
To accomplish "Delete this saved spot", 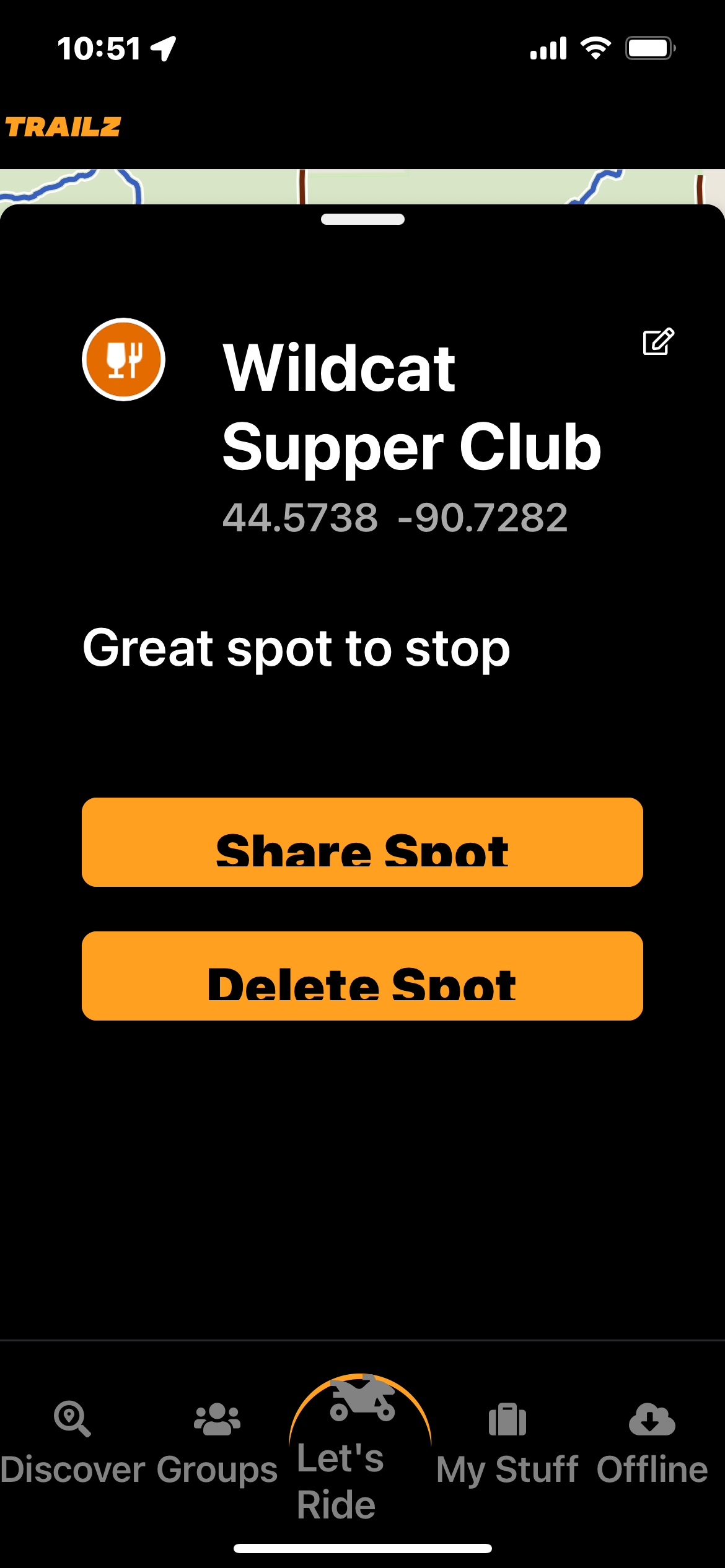I will (362, 976).
